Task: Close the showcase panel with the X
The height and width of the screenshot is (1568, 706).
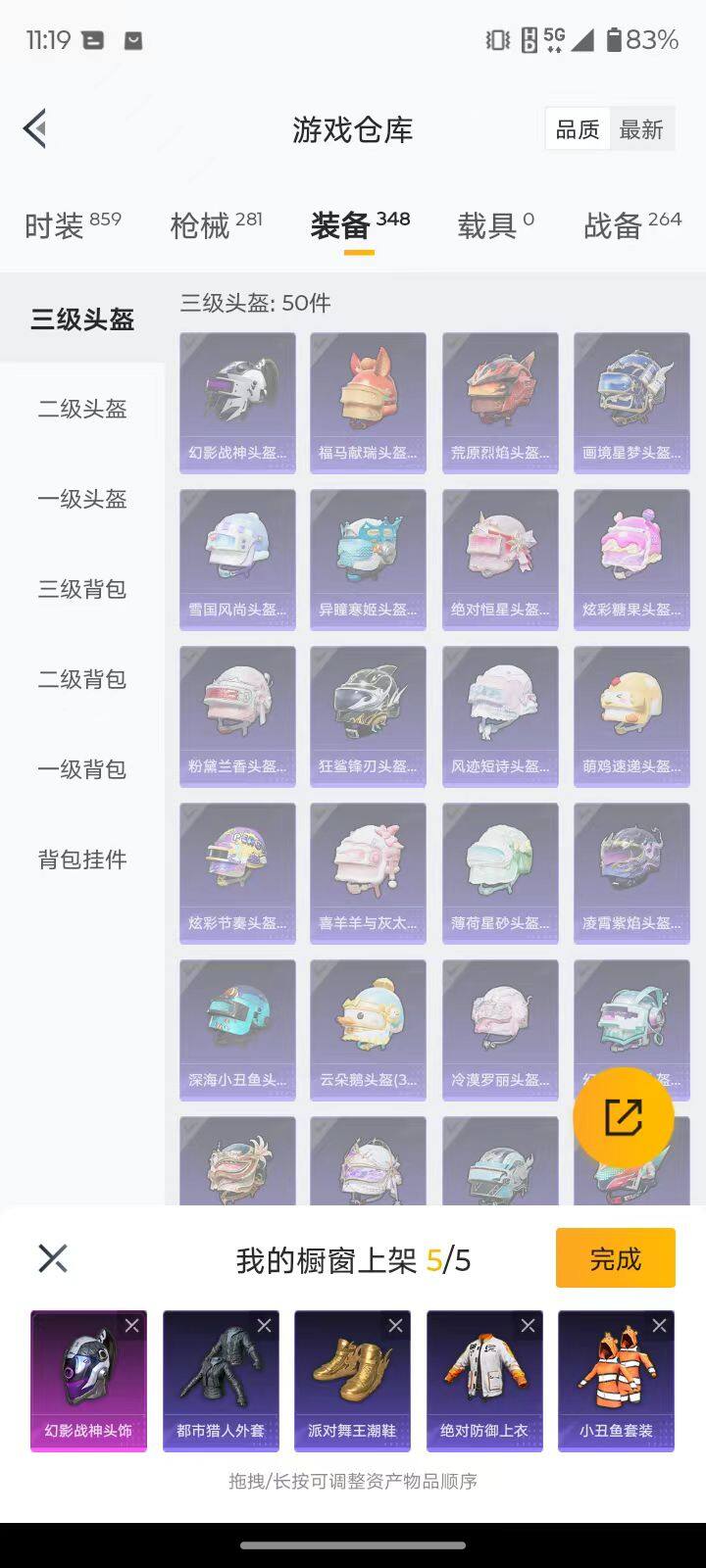Action: [52, 1257]
